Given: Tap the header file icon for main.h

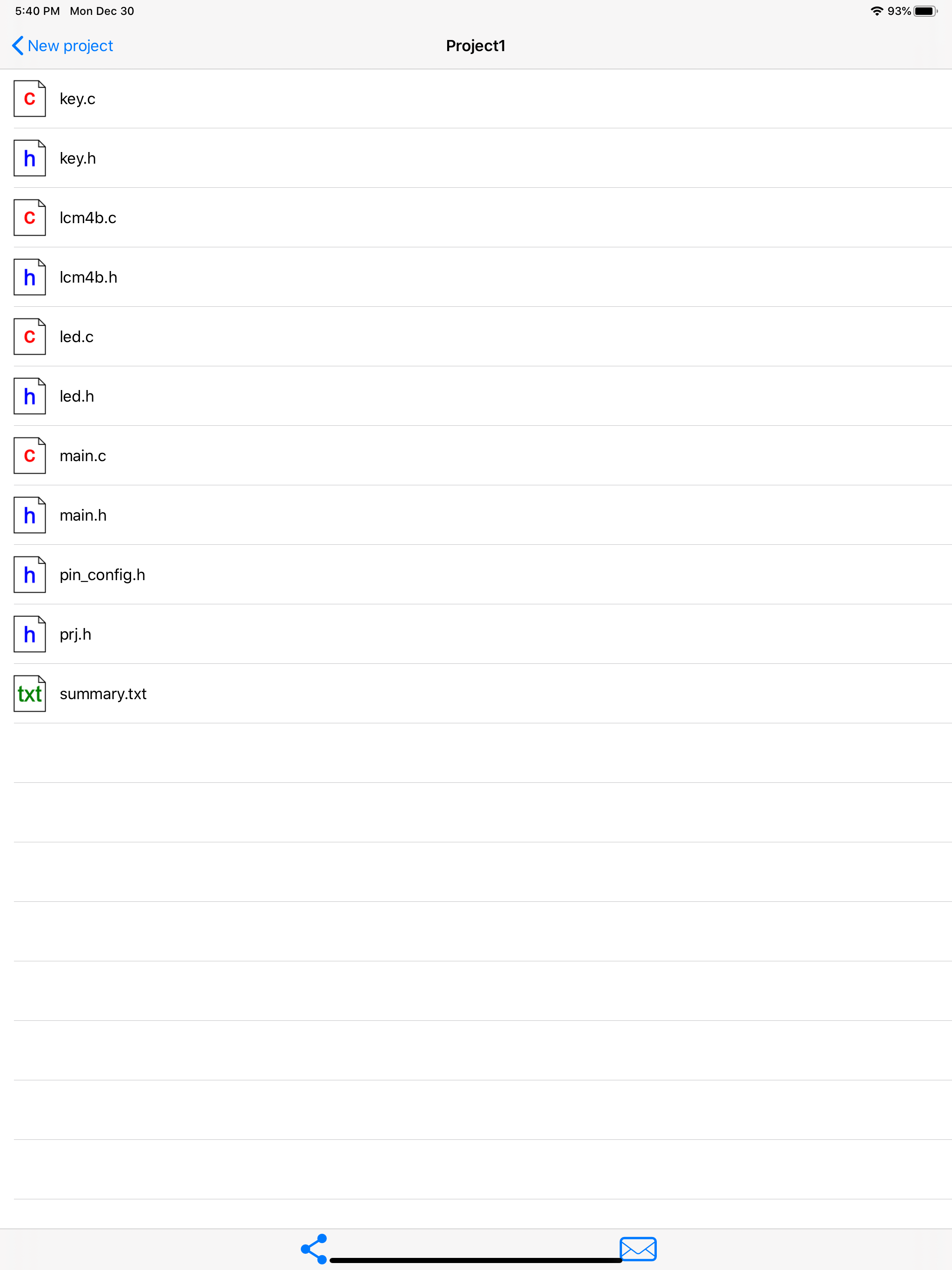Looking at the screenshot, I should (x=29, y=515).
